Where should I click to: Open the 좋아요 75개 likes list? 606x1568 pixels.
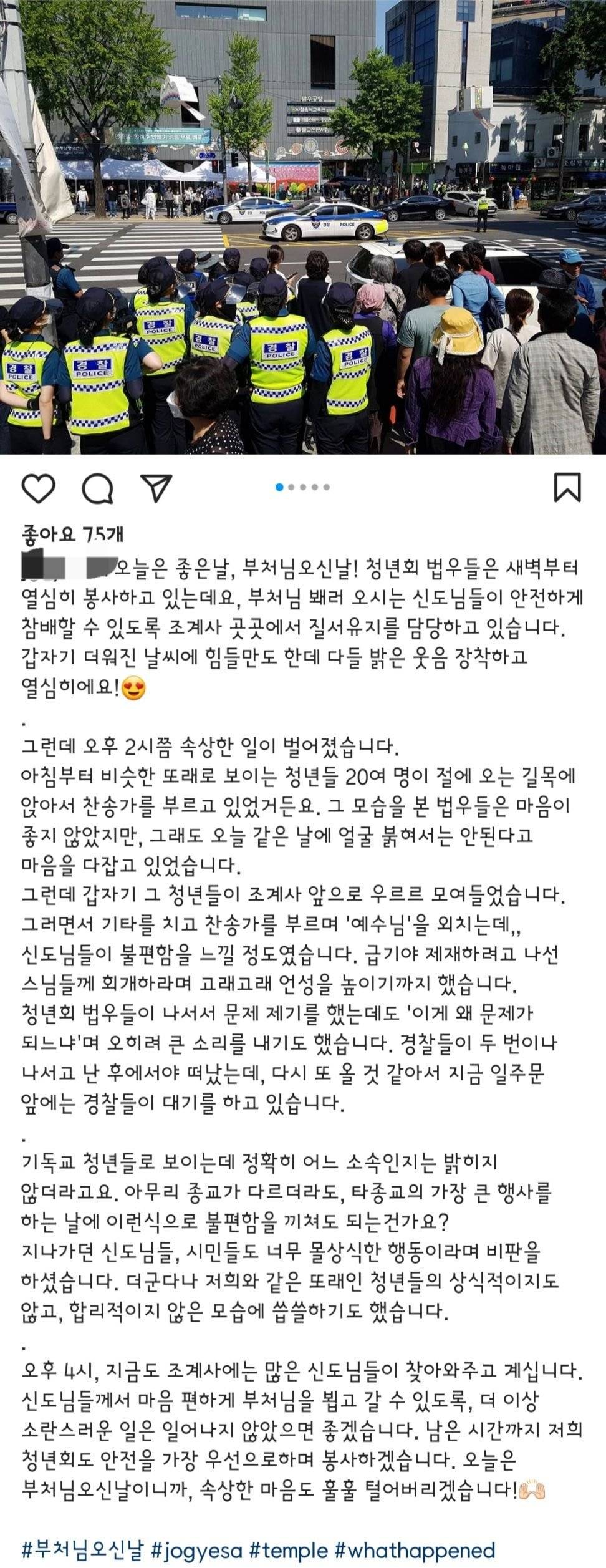(x=72, y=534)
